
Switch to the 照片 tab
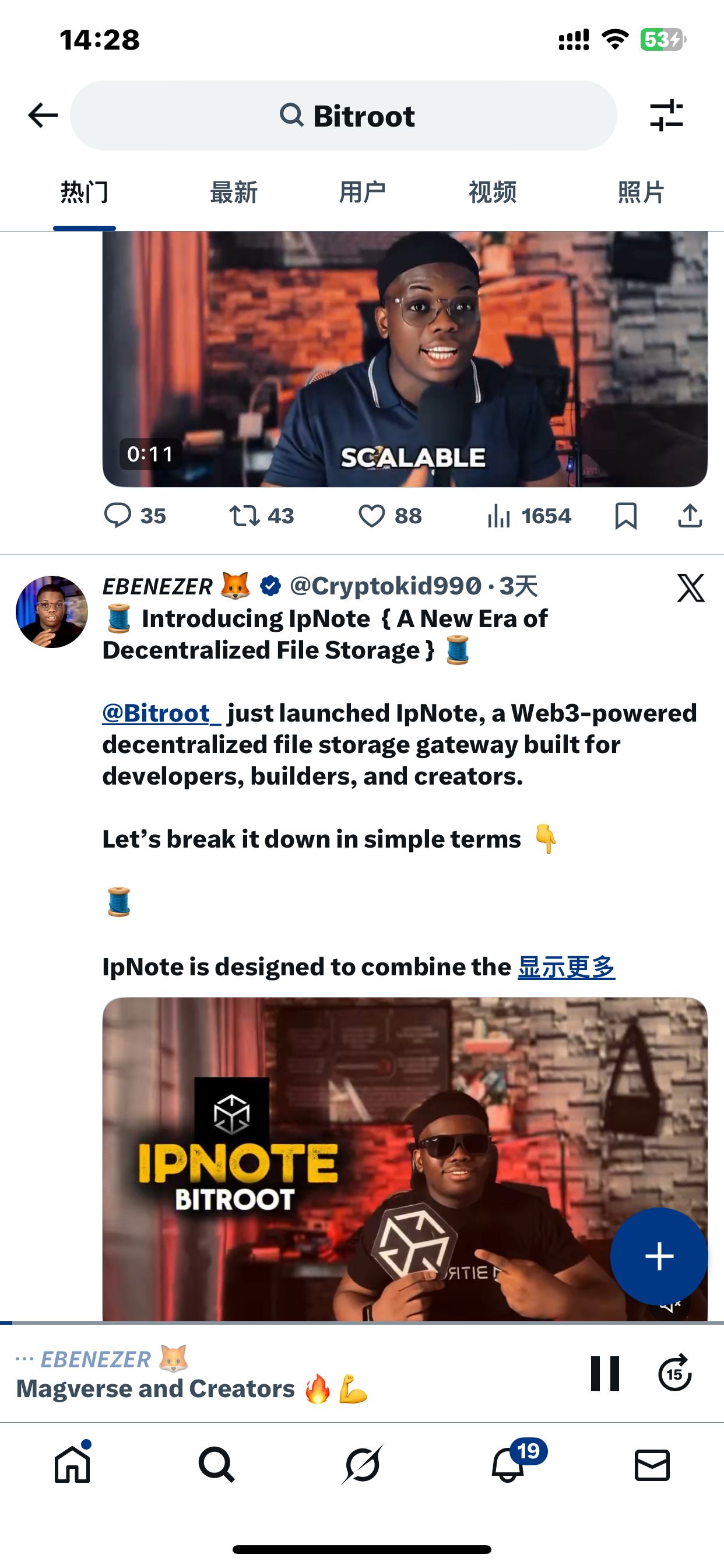pos(641,192)
